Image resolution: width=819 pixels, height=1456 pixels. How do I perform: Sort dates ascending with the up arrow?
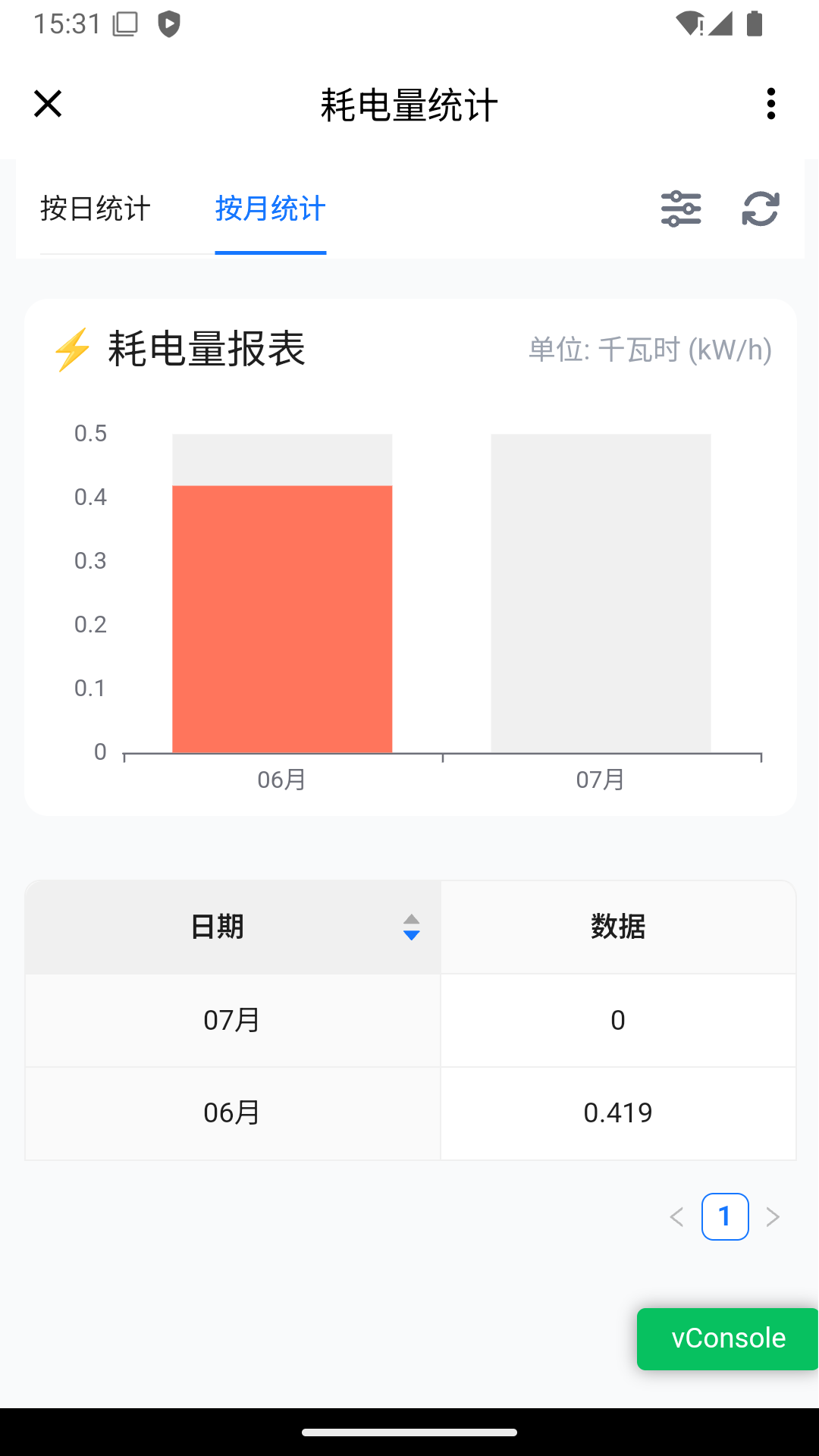coord(411,918)
